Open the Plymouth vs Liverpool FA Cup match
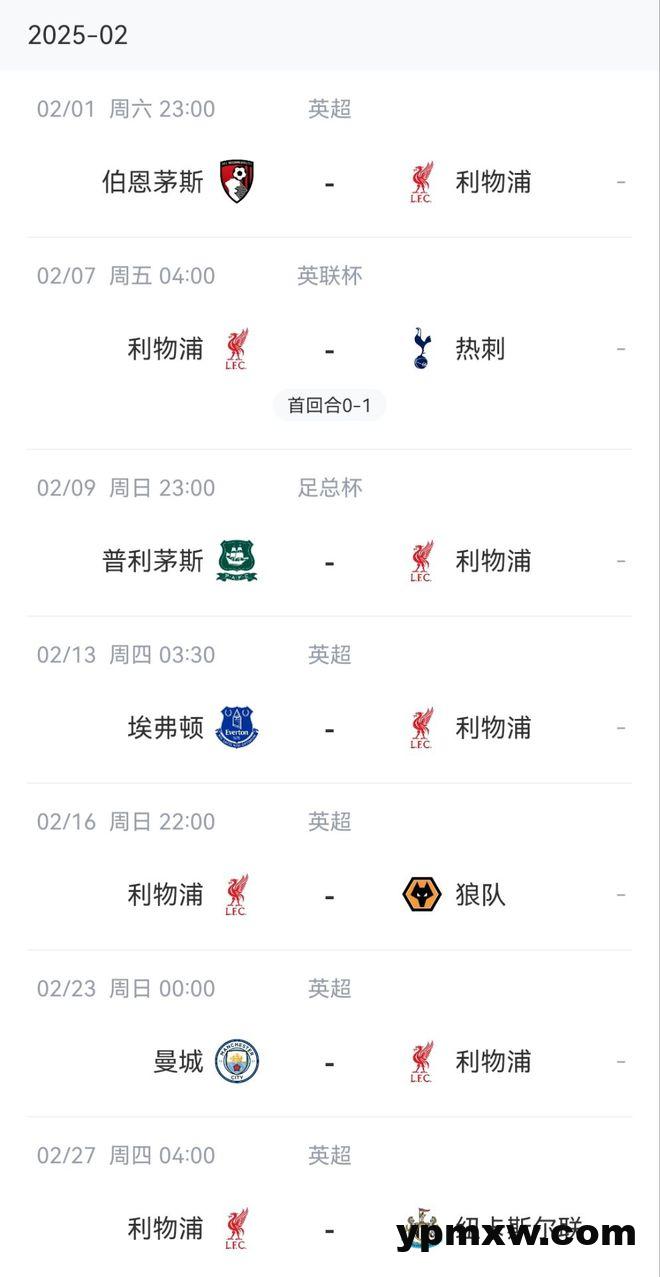660x1277 pixels. coord(329,561)
